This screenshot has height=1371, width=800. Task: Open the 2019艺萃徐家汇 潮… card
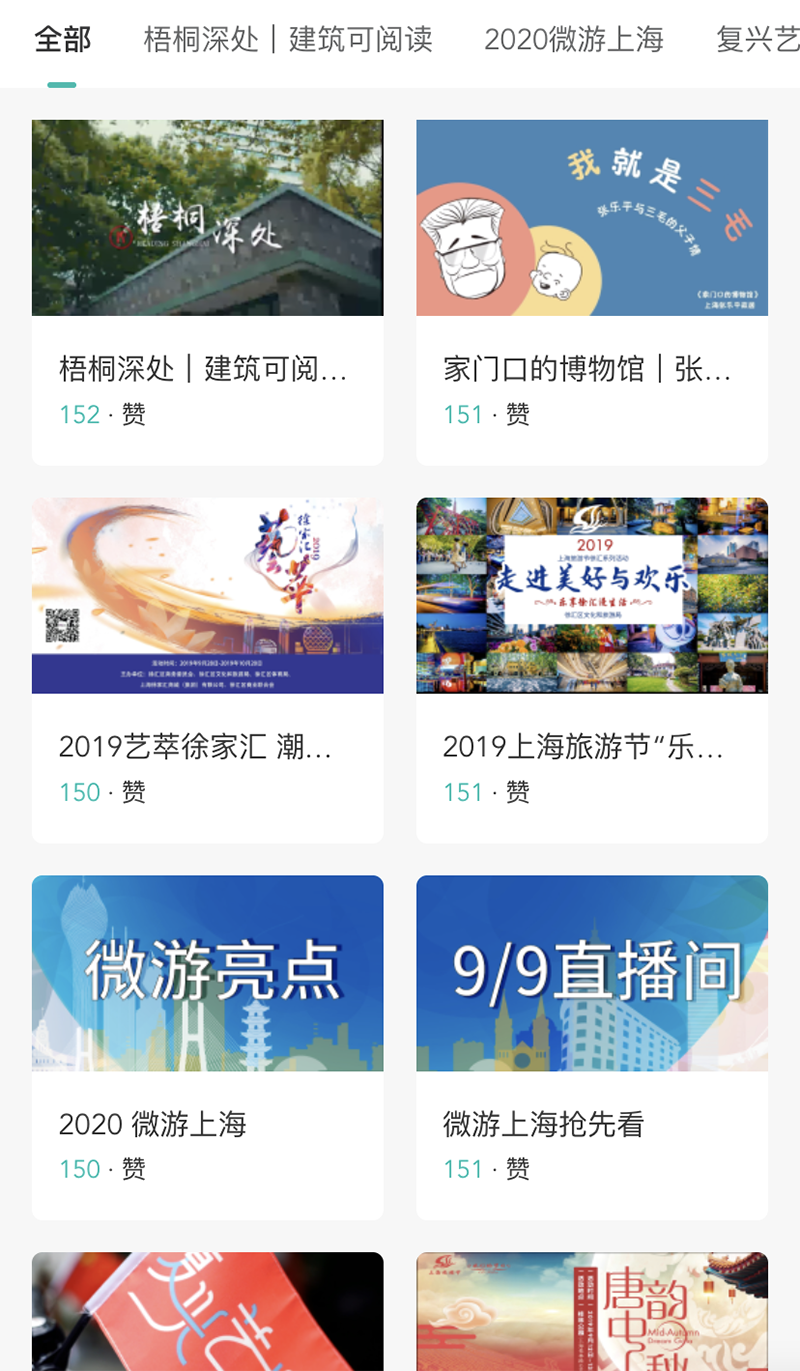208,670
